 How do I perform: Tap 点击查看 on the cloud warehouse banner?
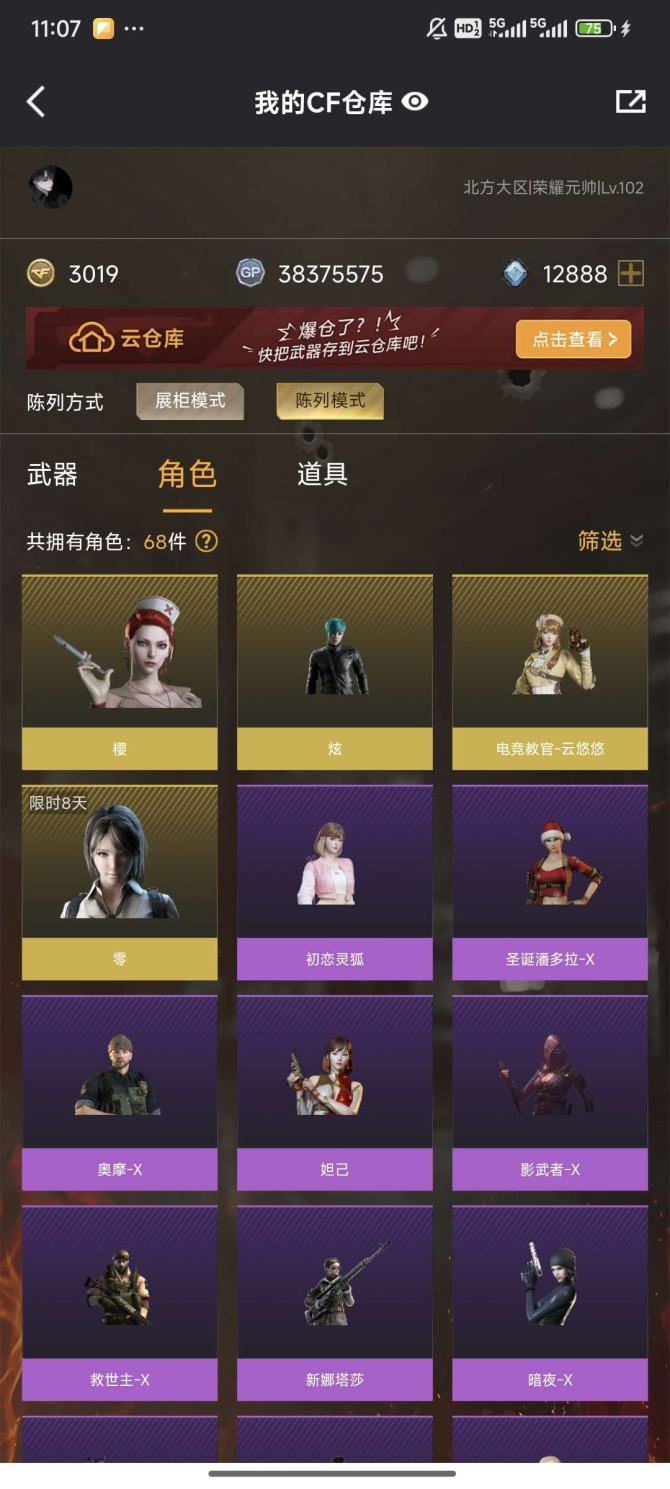click(x=574, y=339)
